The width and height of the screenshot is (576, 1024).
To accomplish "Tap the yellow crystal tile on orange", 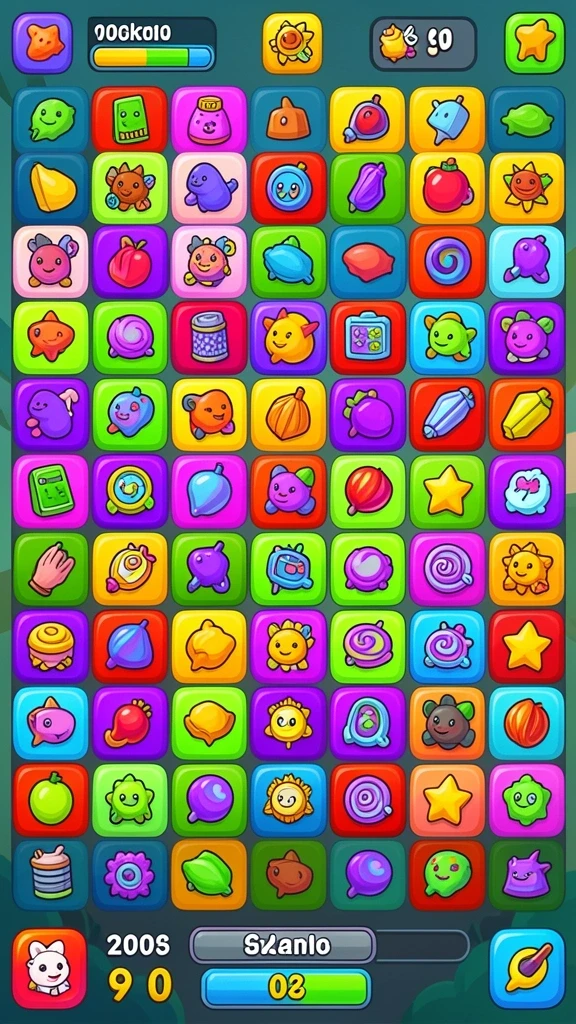I will point(526,415).
